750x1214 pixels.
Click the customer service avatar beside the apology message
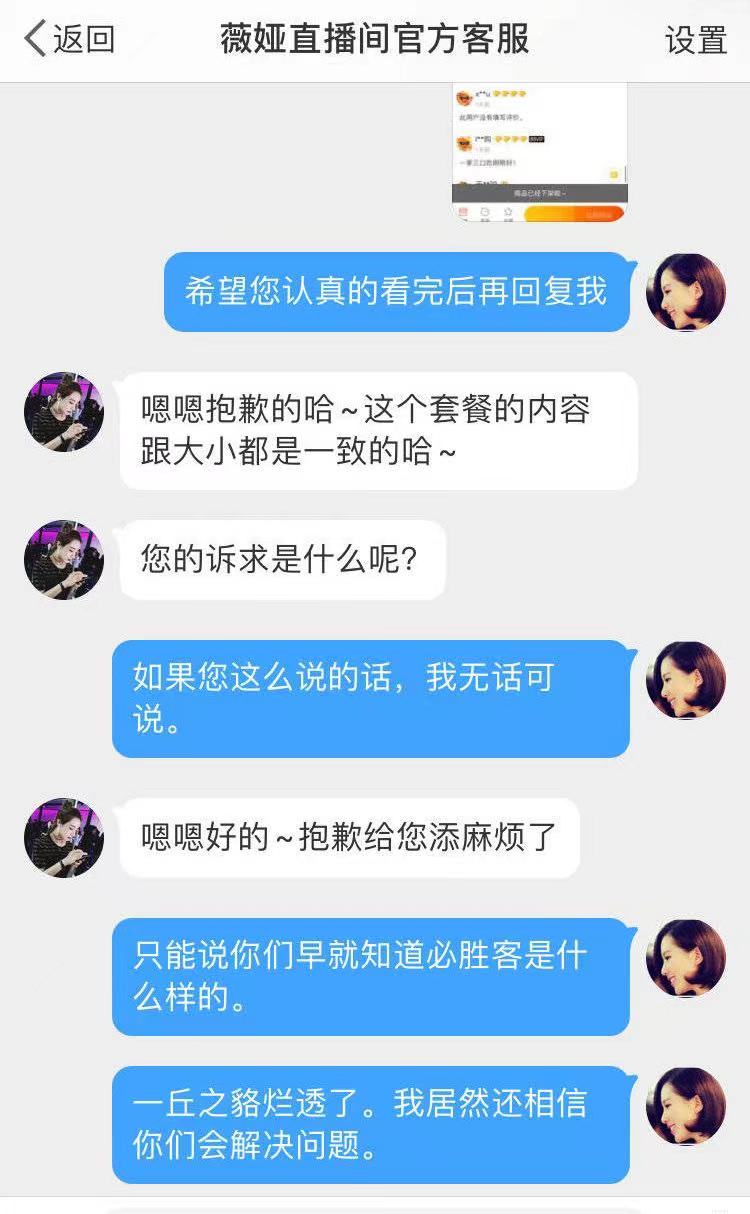pyautogui.click(x=62, y=412)
